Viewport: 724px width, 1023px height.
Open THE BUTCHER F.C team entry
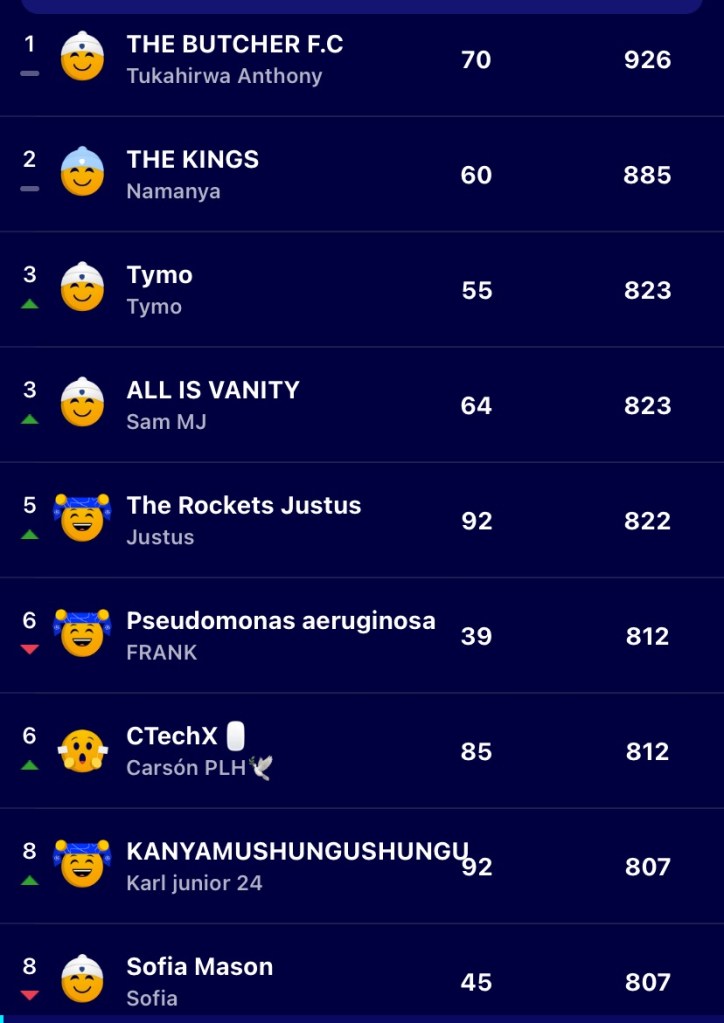click(x=234, y=45)
